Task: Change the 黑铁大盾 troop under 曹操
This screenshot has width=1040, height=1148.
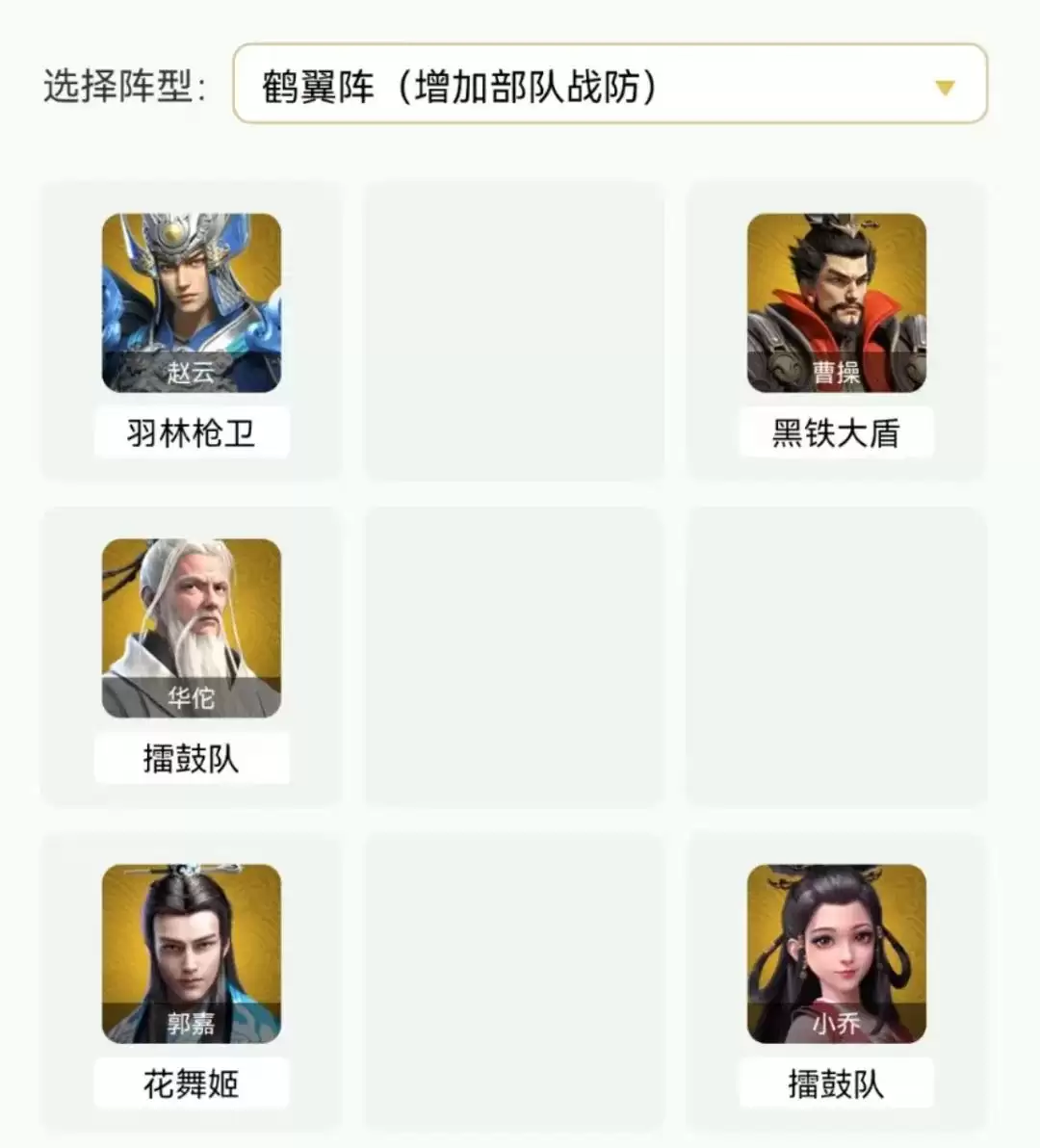Action: [x=836, y=433]
